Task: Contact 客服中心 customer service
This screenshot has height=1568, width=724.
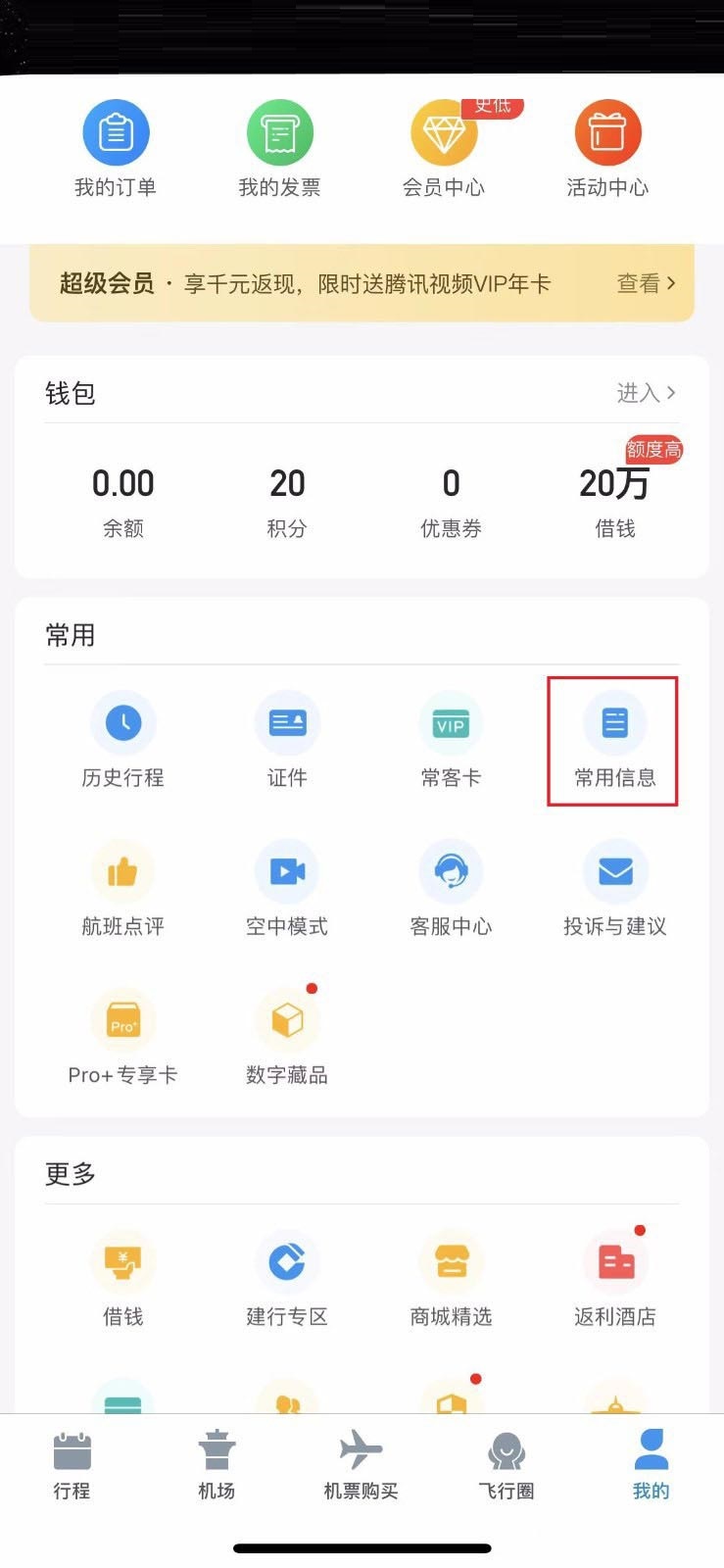Action: tap(450, 888)
